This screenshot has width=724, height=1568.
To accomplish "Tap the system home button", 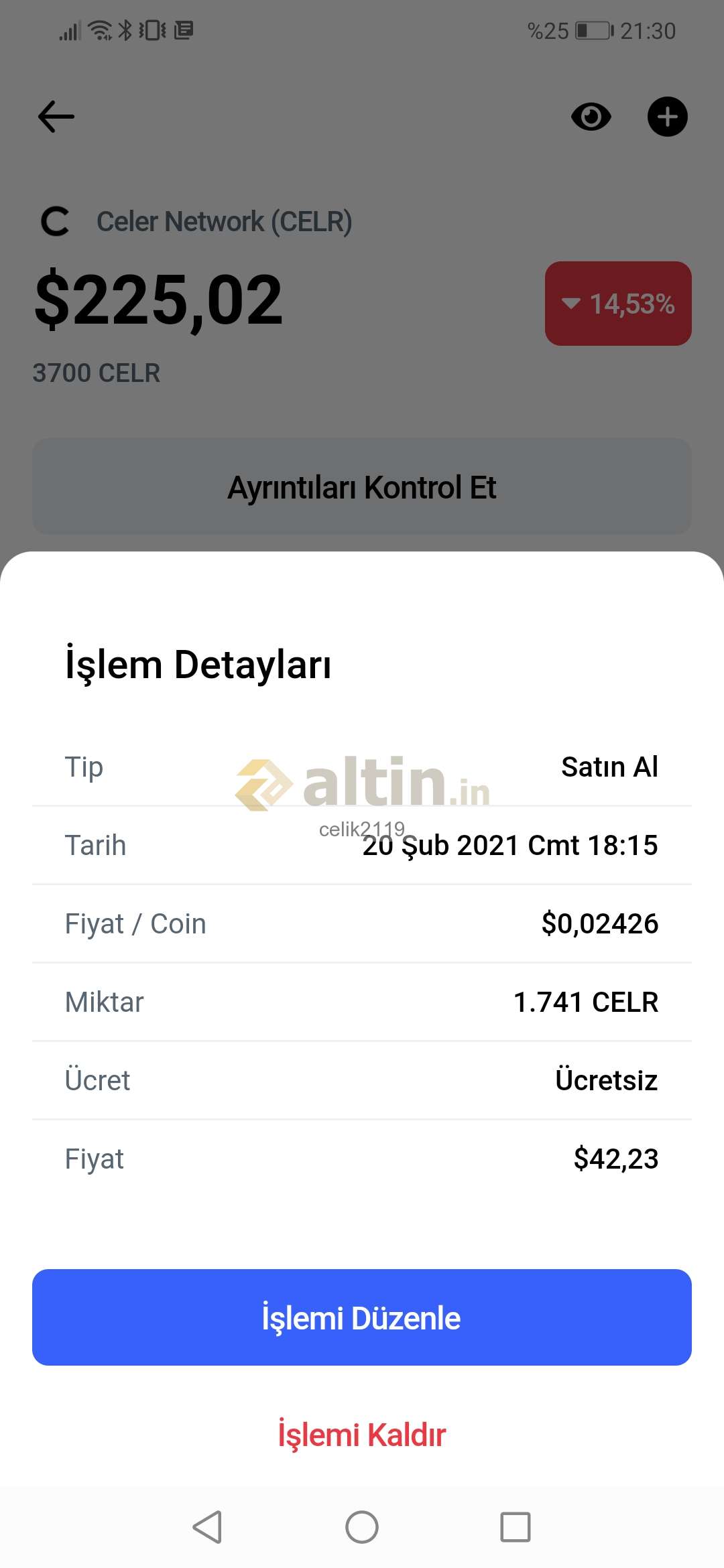I will (x=362, y=1527).
